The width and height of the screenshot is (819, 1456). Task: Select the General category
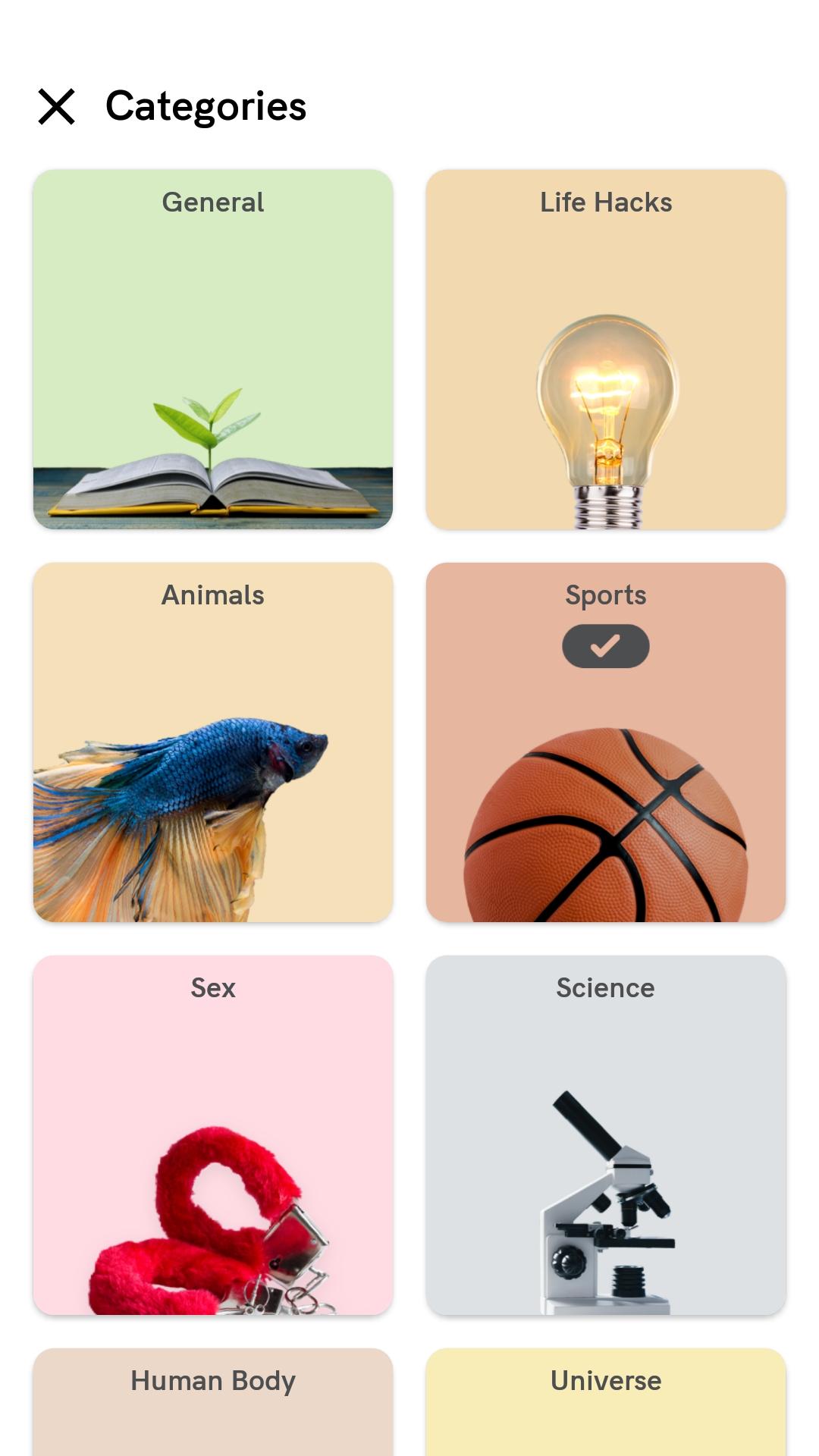213,349
